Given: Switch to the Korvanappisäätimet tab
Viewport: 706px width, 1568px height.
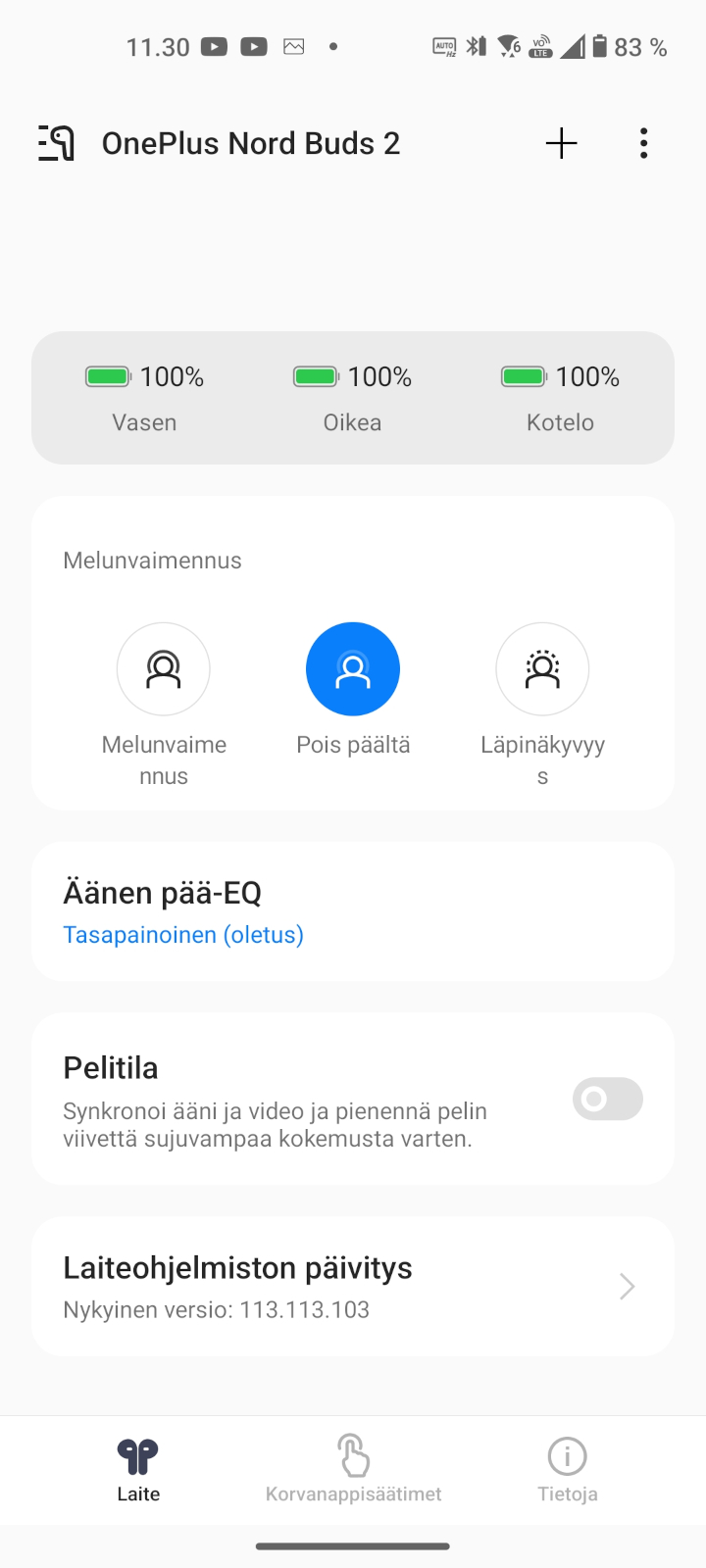Looking at the screenshot, I should point(353,1469).
